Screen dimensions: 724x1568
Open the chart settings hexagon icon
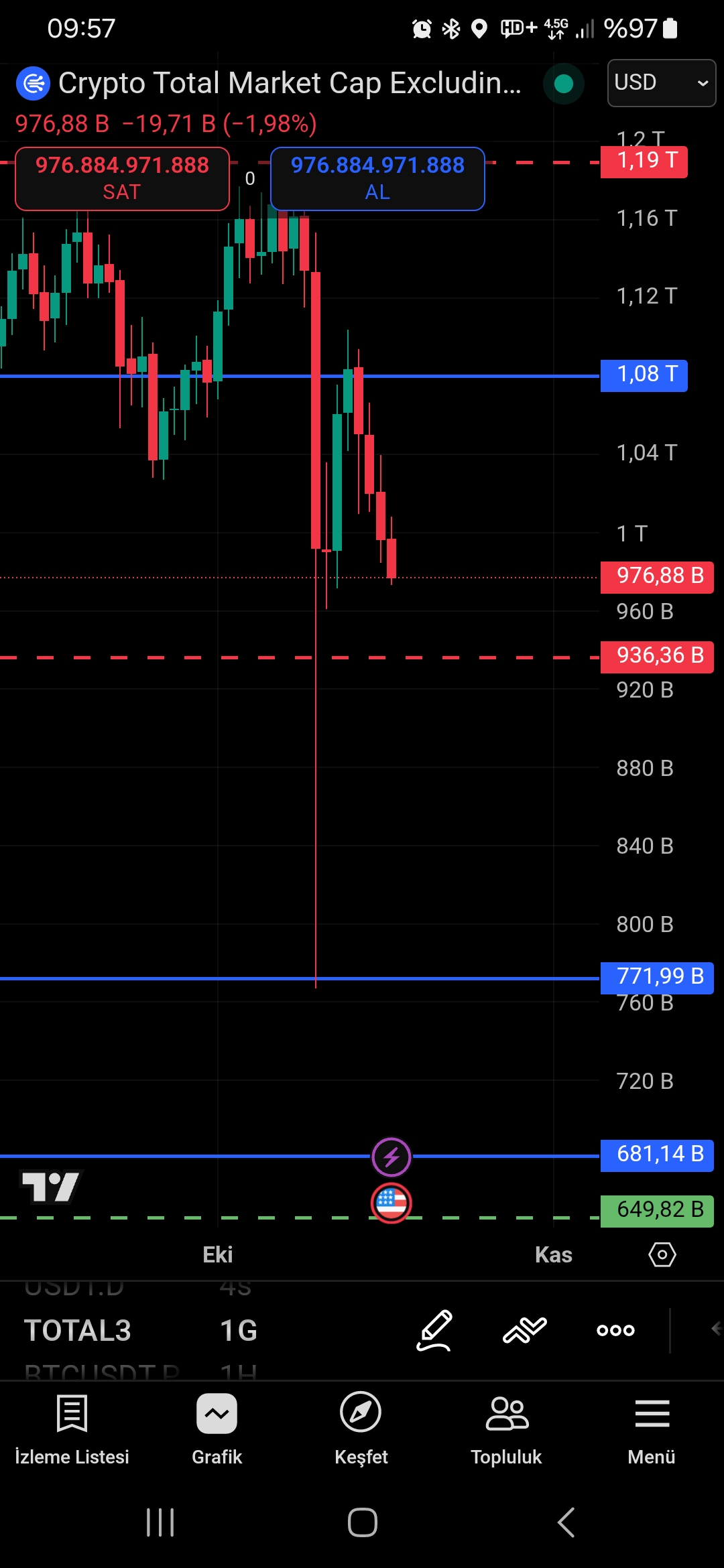pyautogui.click(x=662, y=1254)
